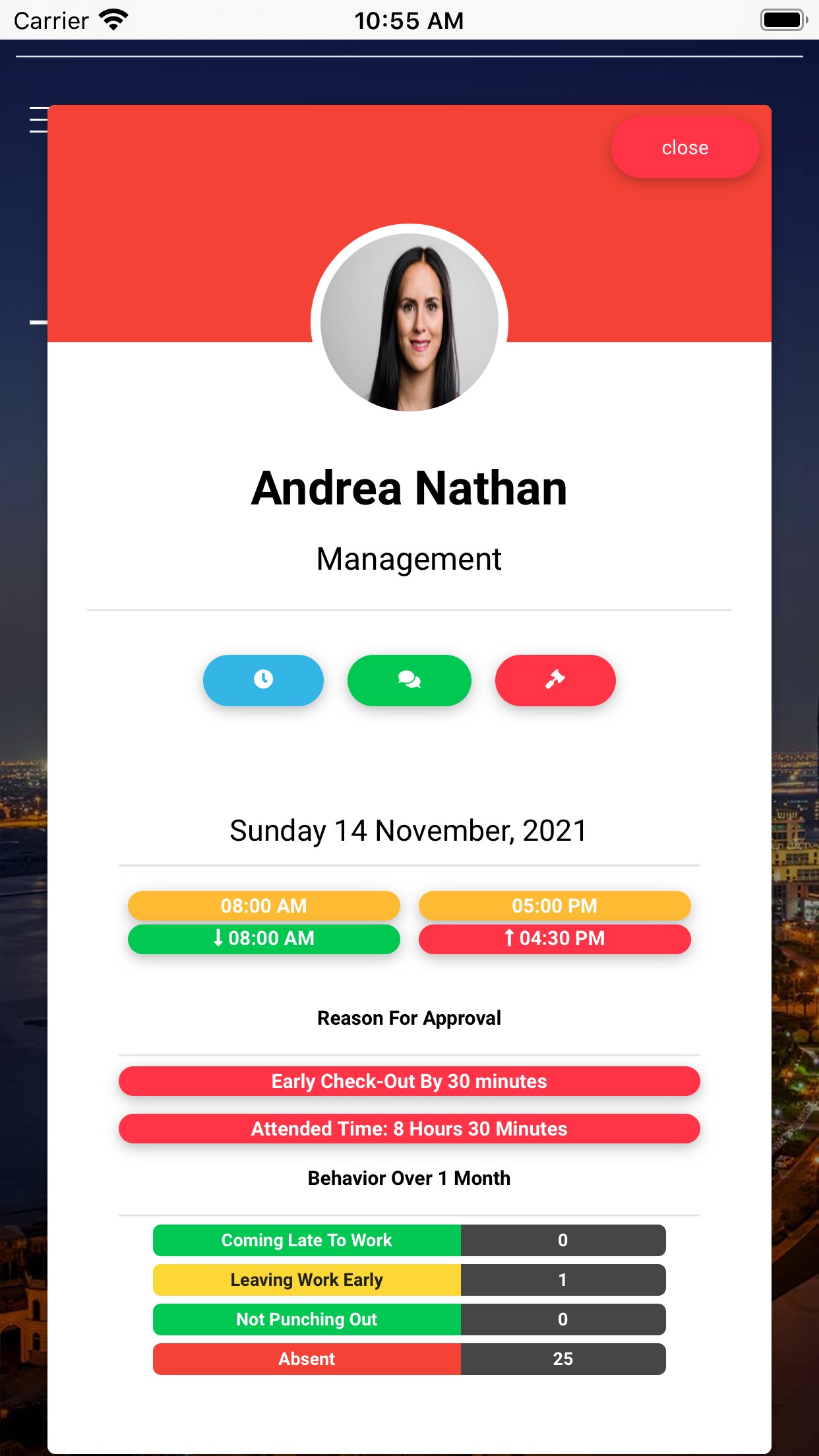
Task: Close the employee detail popup
Action: pos(684,148)
